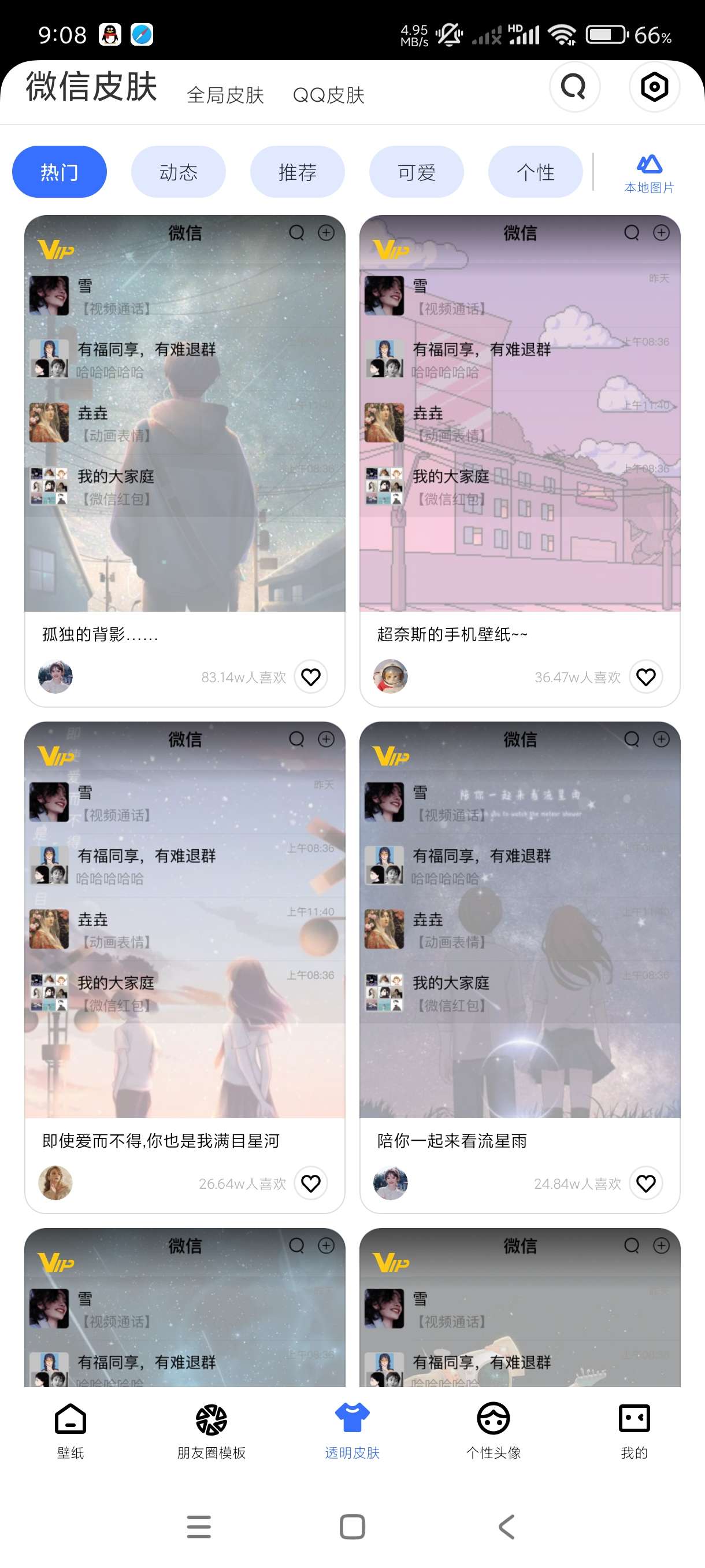
Task: Open the hexagon settings icon
Action: point(654,87)
